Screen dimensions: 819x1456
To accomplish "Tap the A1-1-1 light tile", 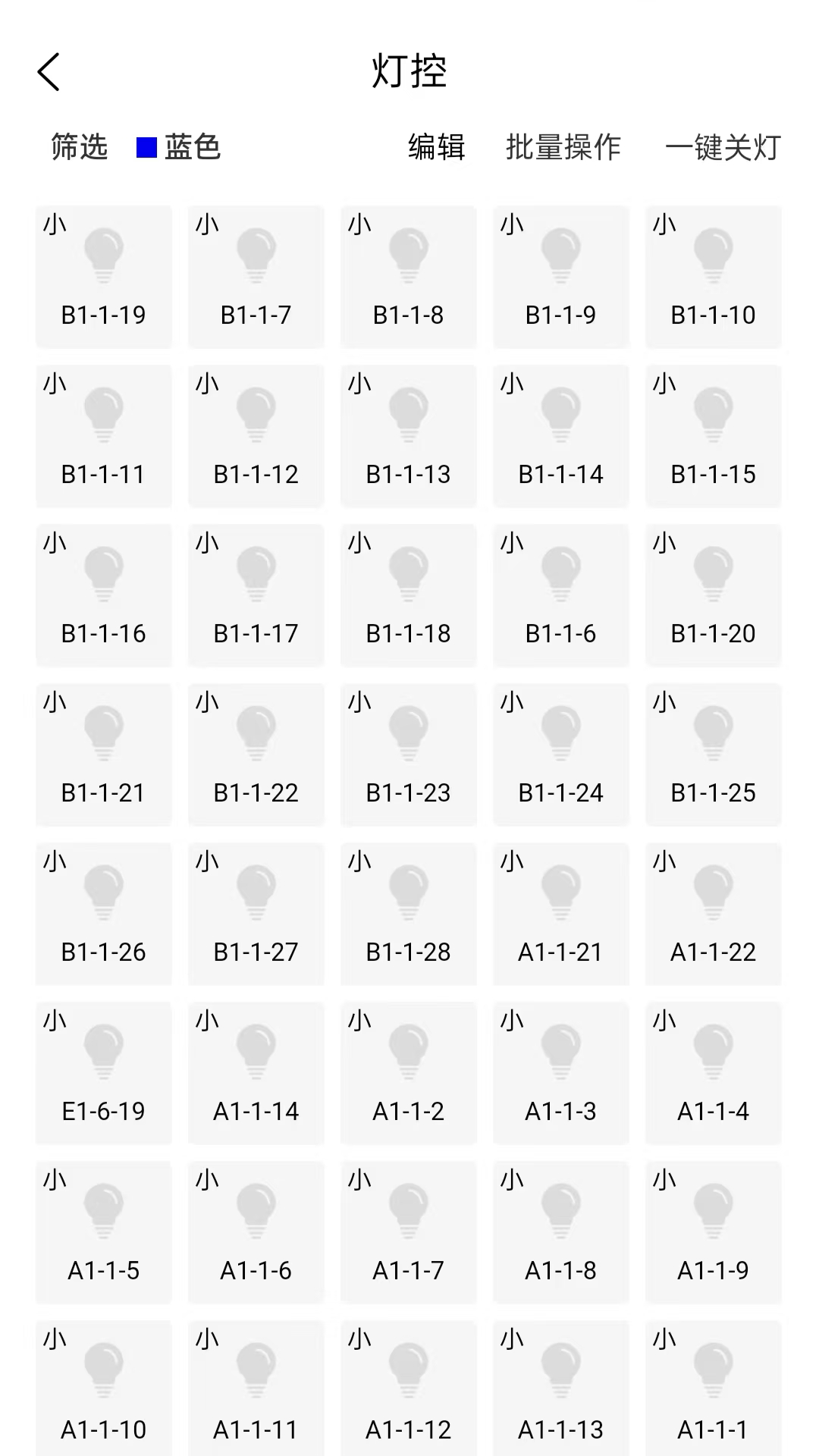I will (713, 1392).
